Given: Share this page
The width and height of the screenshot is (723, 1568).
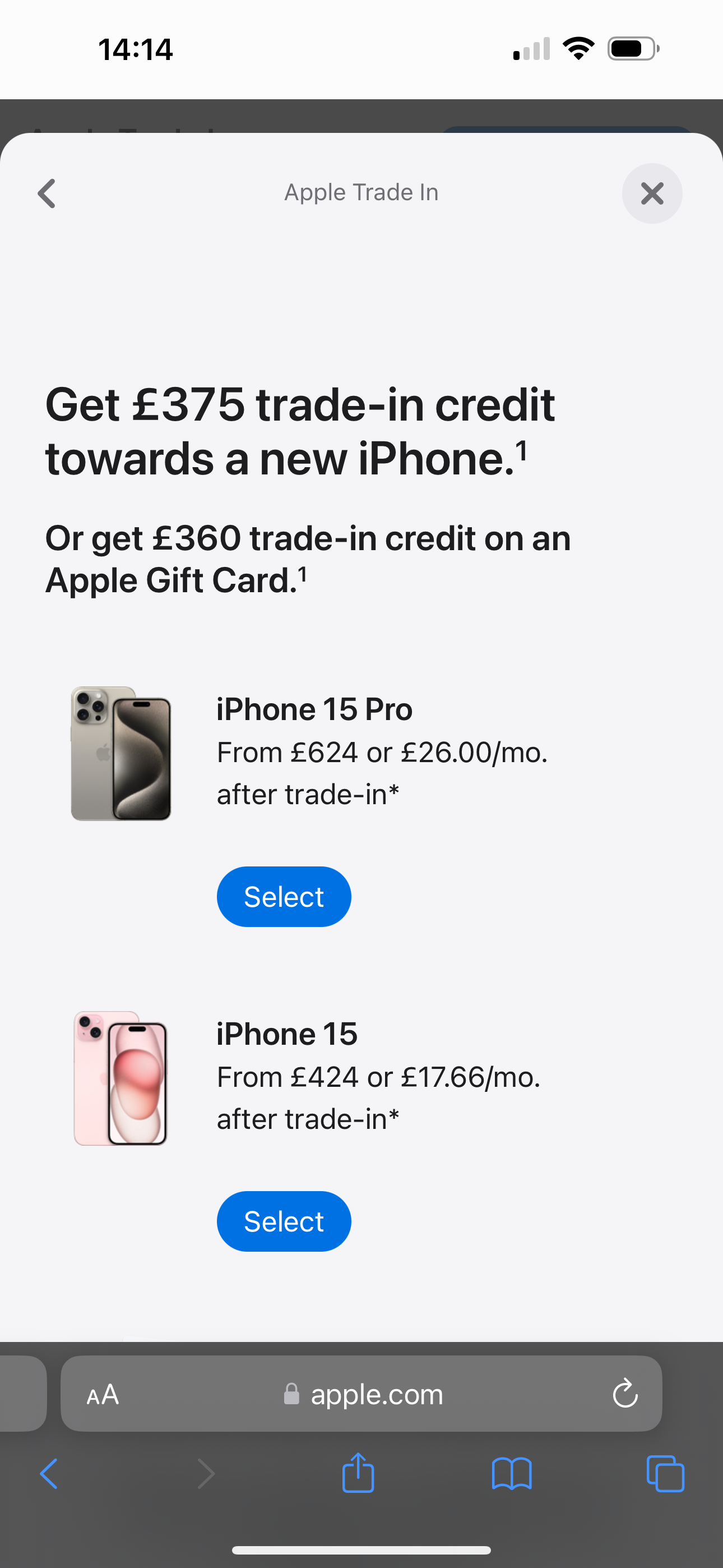Looking at the screenshot, I should (x=358, y=1473).
